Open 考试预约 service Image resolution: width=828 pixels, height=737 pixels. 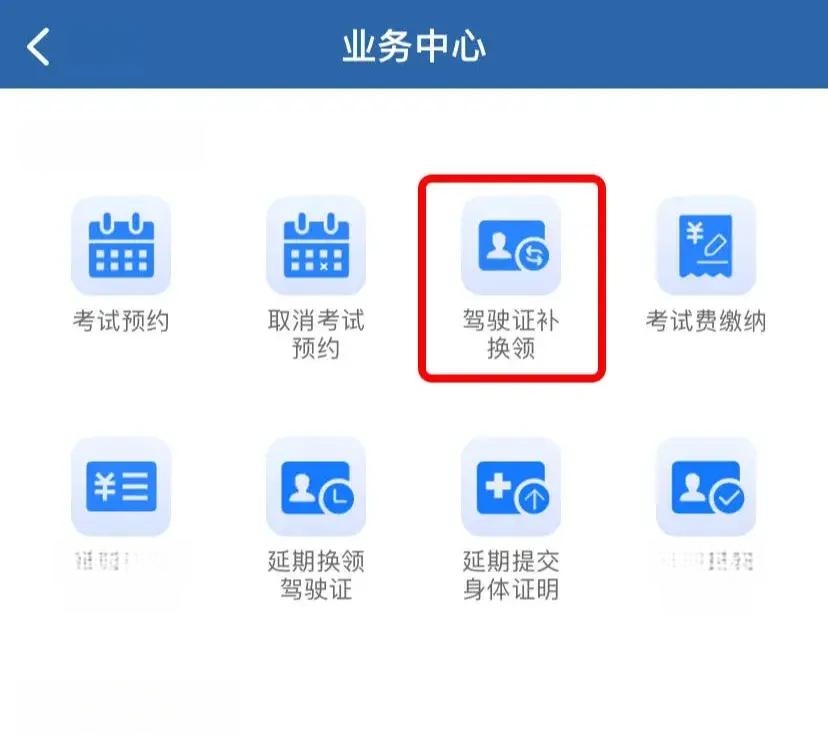pos(120,246)
